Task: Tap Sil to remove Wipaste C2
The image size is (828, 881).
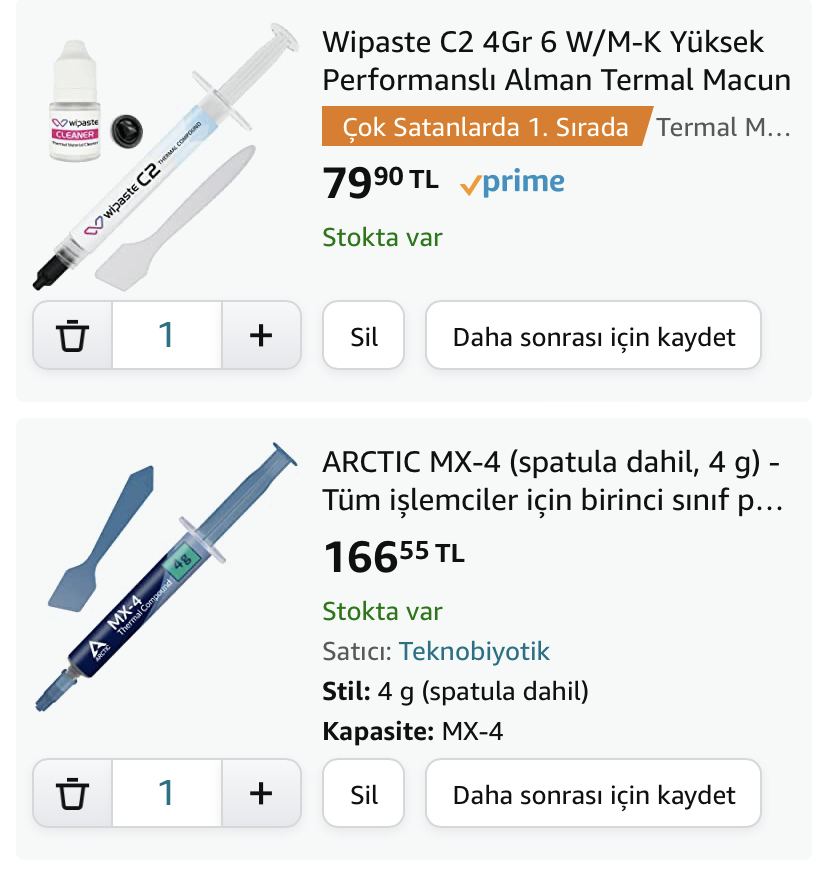Action: point(364,336)
